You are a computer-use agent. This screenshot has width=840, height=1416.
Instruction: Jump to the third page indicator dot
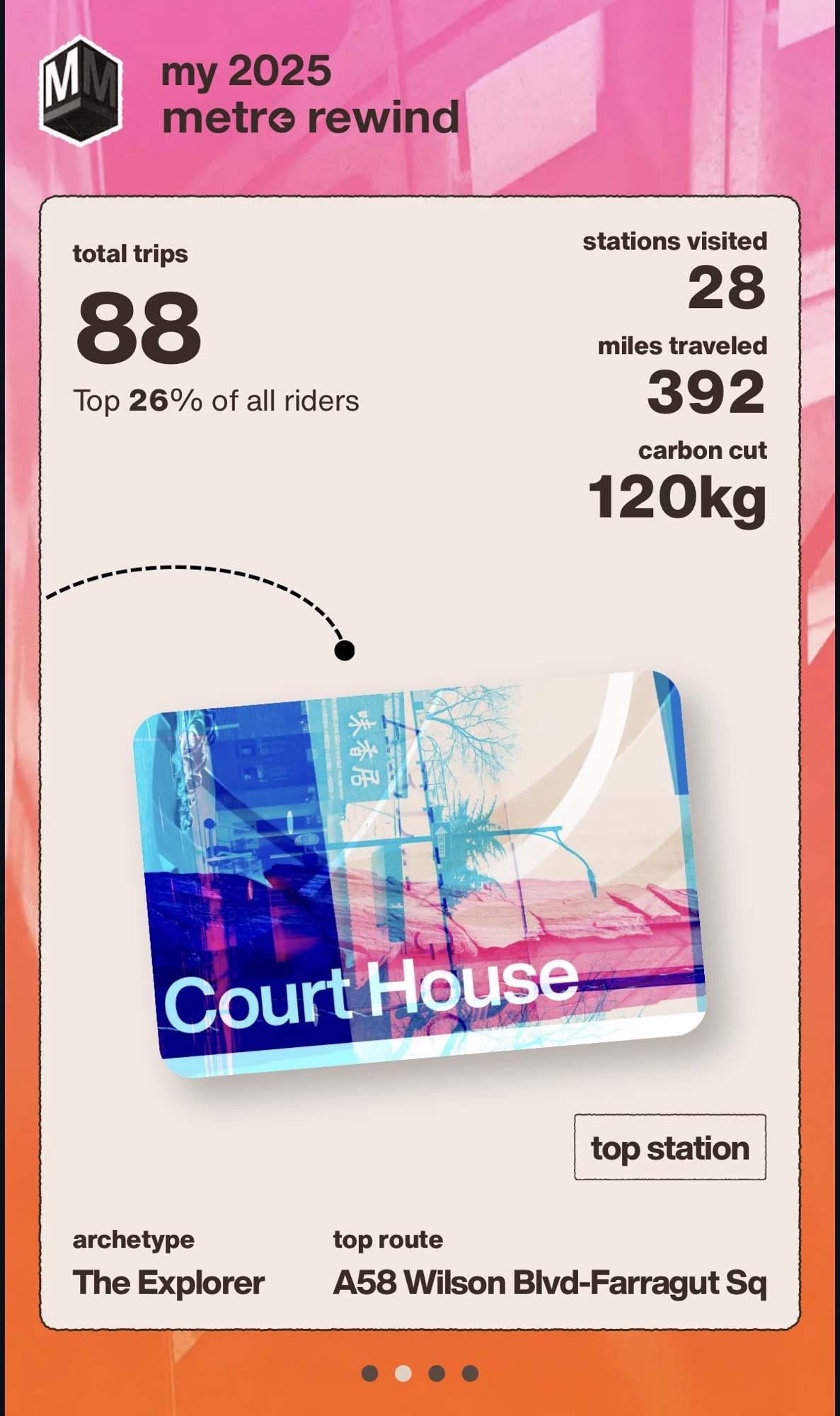pyautogui.click(x=437, y=1374)
